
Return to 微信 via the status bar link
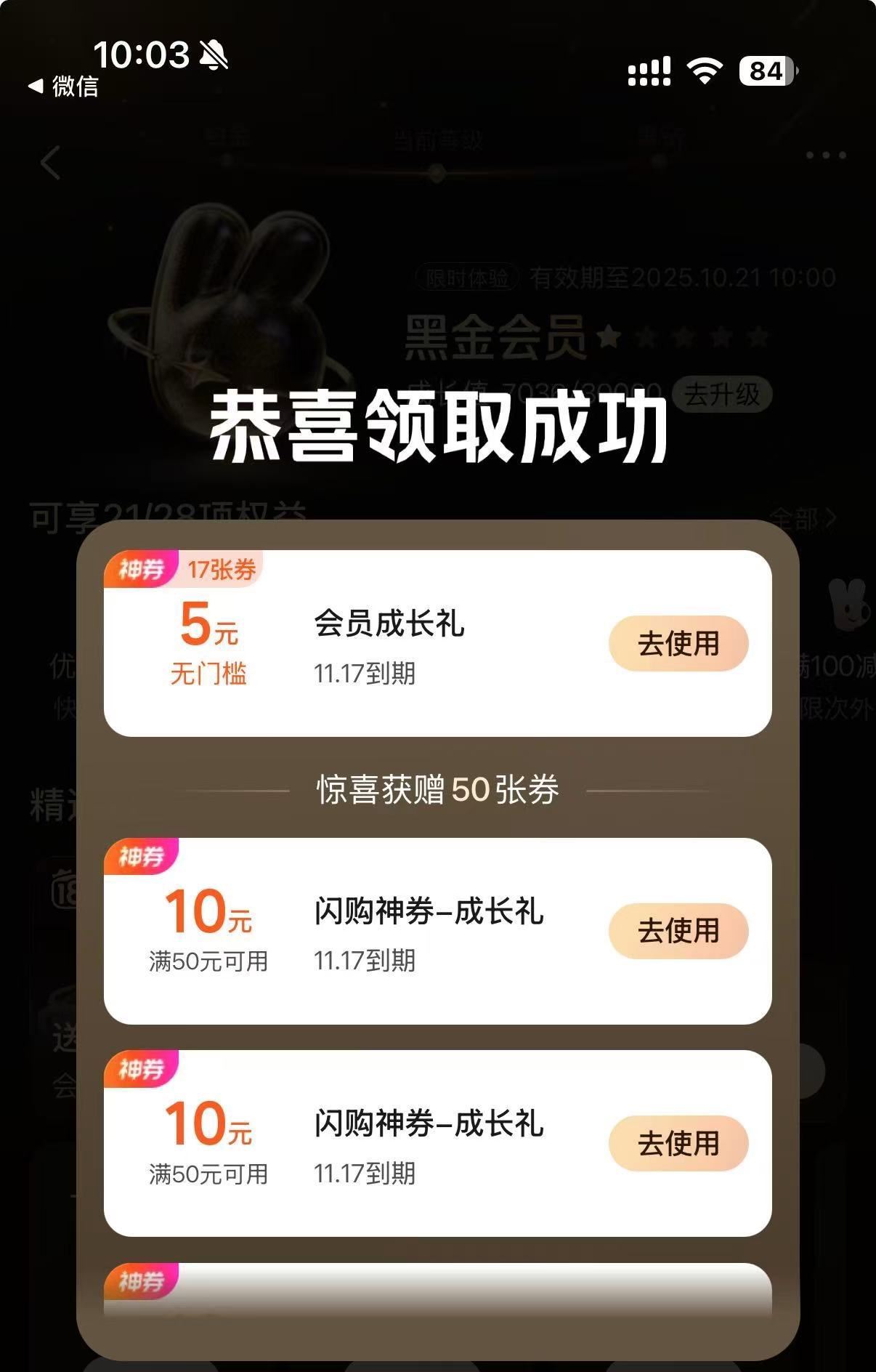pyautogui.click(x=64, y=86)
